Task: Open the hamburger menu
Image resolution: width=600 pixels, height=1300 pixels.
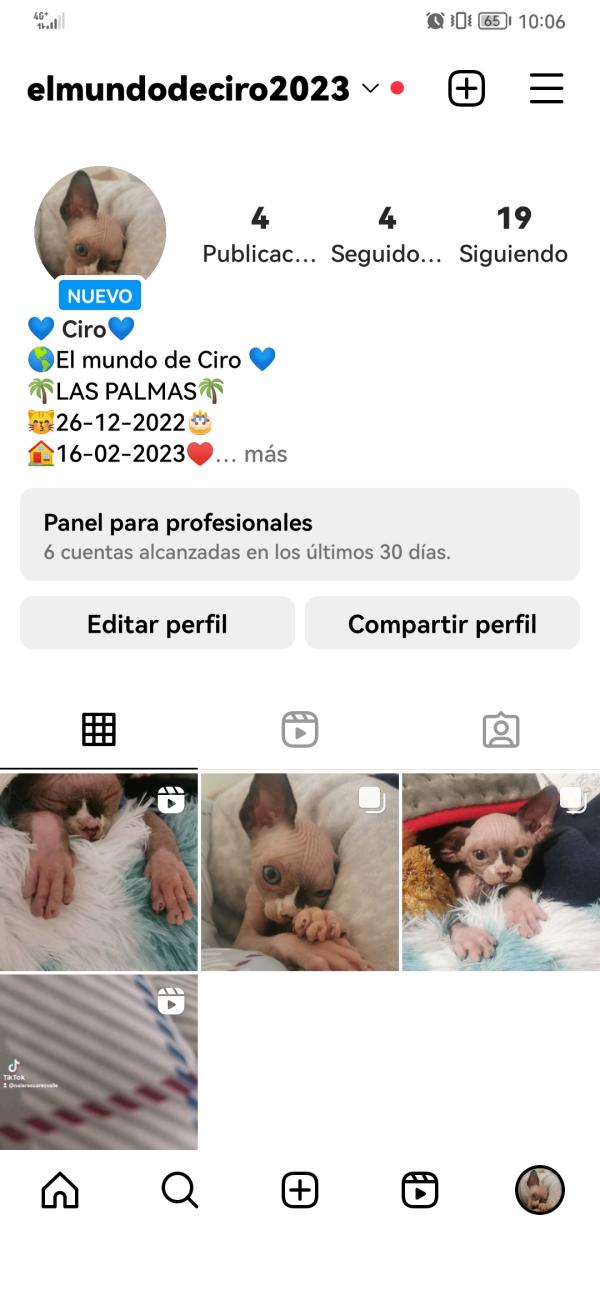Action: pyautogui.click(x=546, y=89)
